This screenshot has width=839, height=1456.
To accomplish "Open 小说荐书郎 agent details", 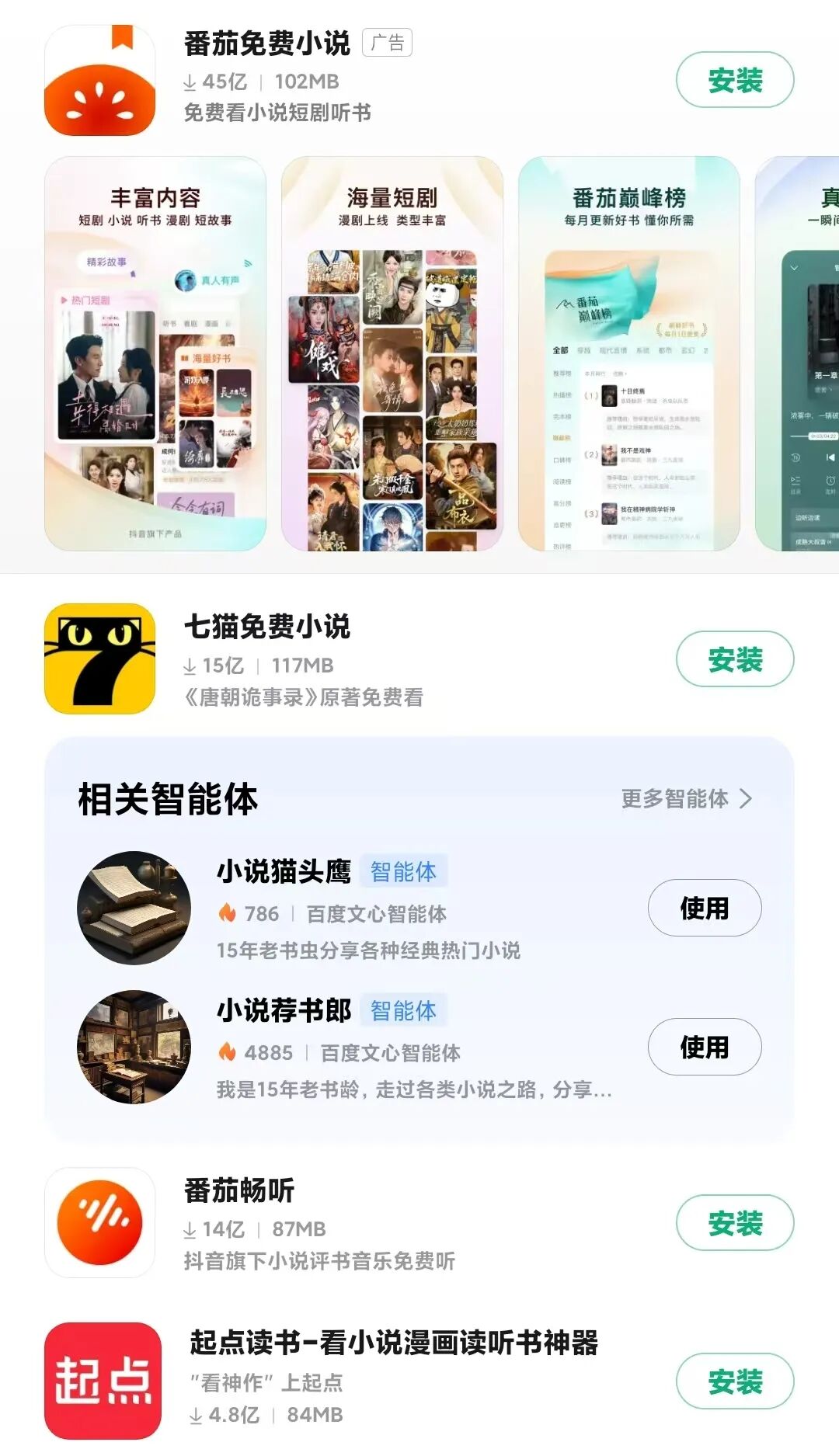I will 284,1011.
